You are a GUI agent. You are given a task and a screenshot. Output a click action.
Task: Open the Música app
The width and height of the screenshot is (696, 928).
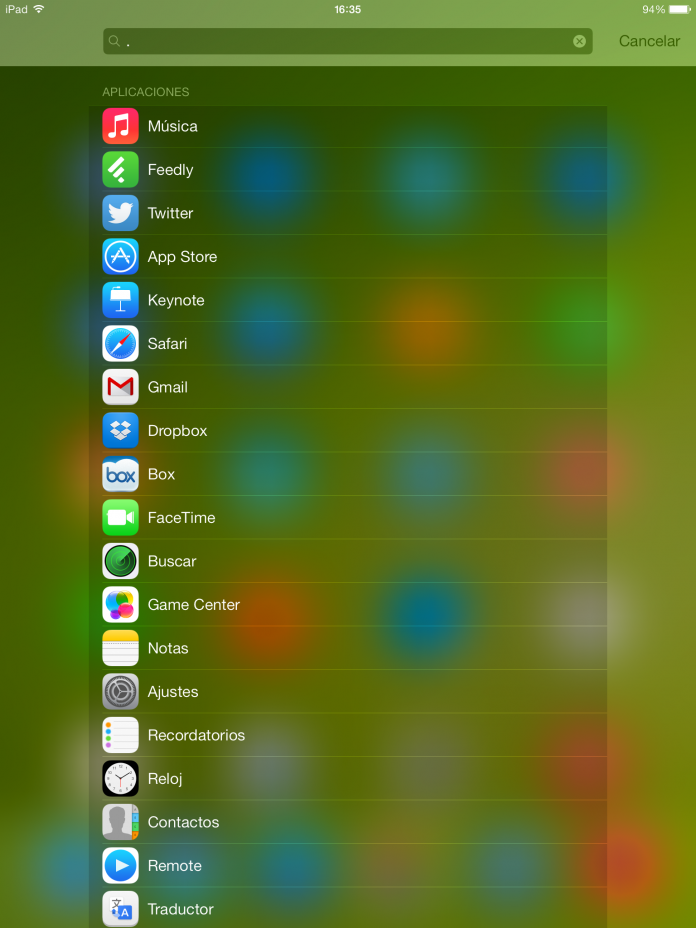coord(172,127)
